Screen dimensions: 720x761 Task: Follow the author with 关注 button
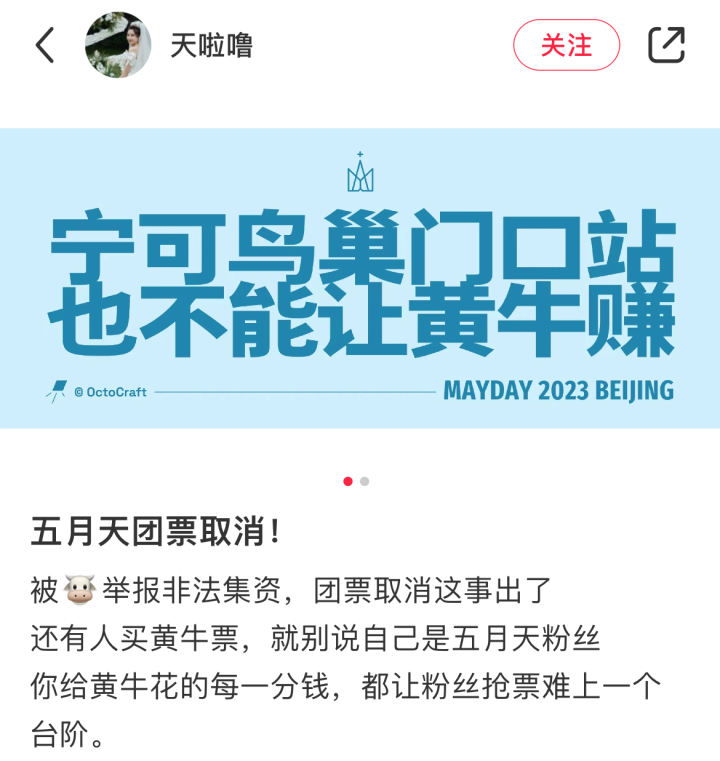pos(566,46)
